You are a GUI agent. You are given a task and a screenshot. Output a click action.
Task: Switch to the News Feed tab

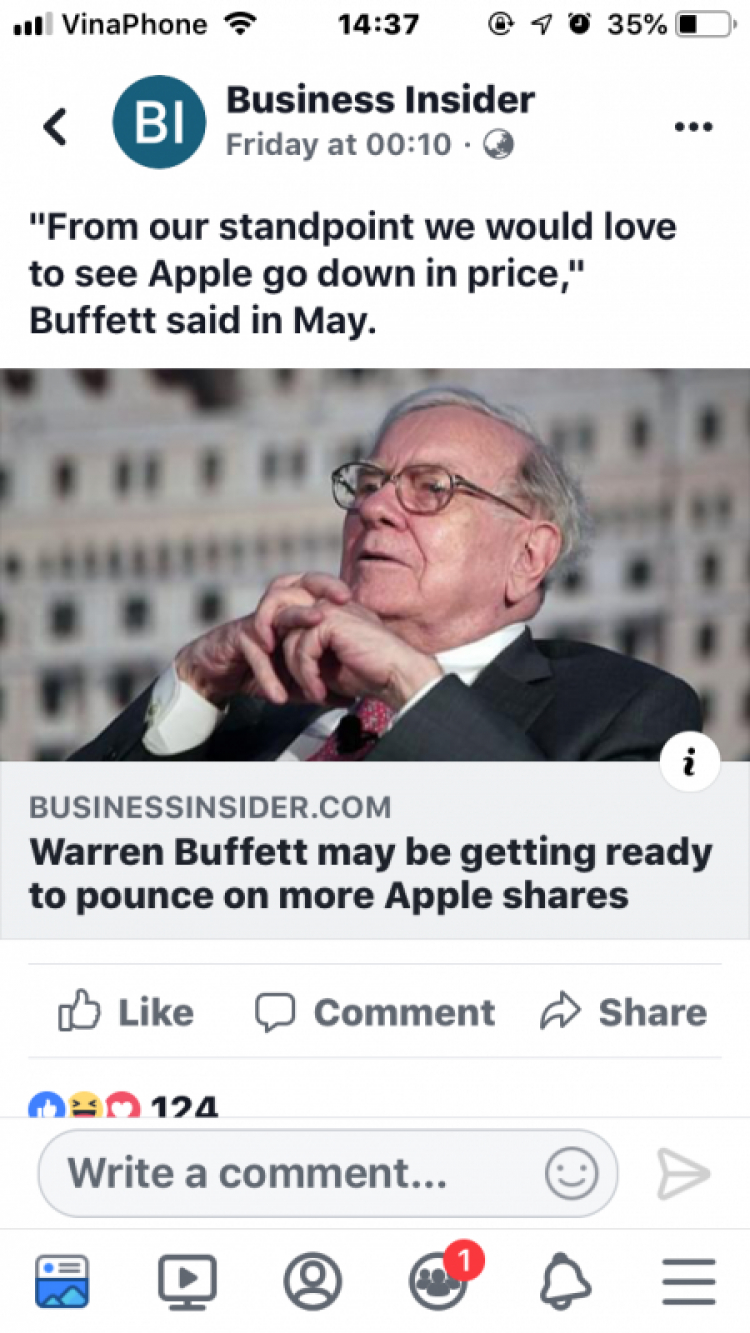(62, 1280)
